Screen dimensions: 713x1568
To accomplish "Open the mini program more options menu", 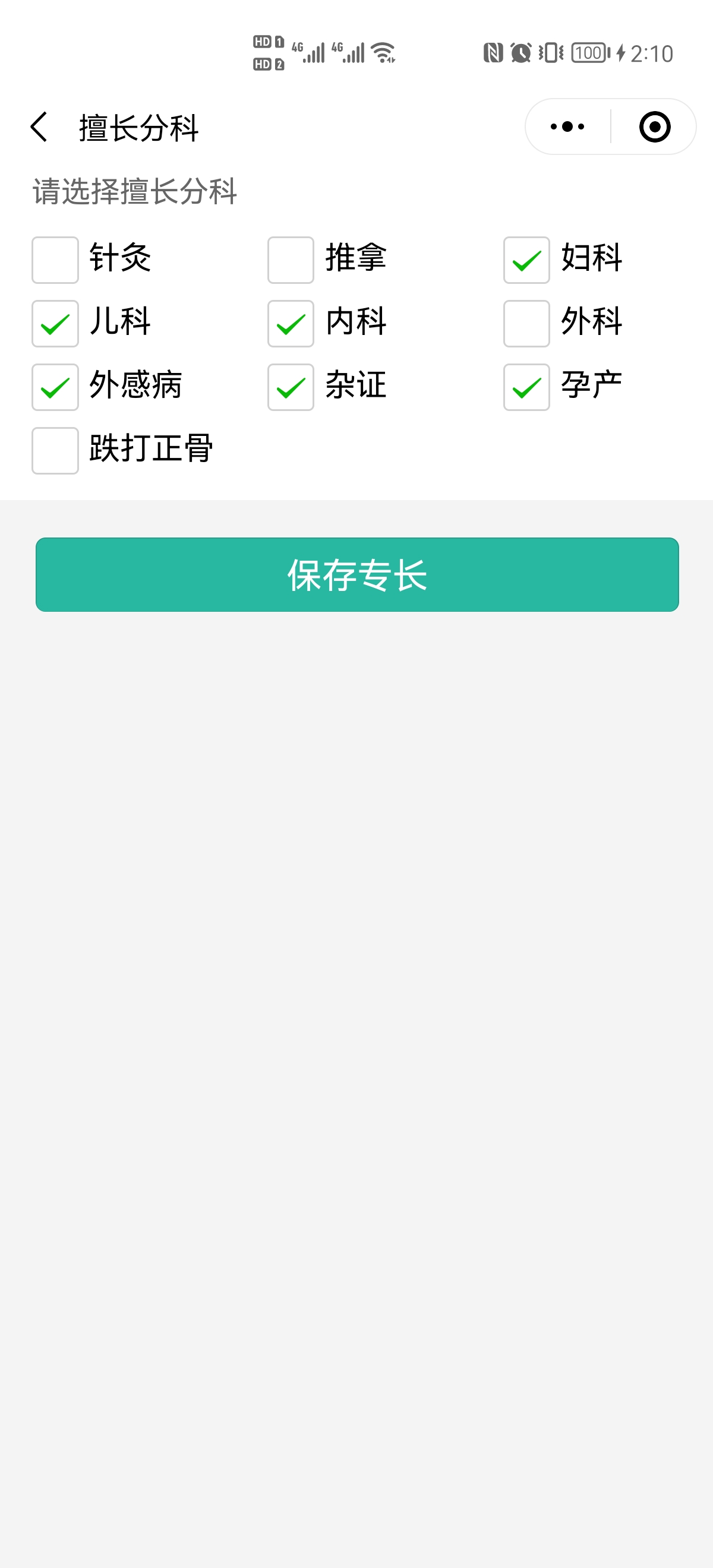I will (567, 127).
